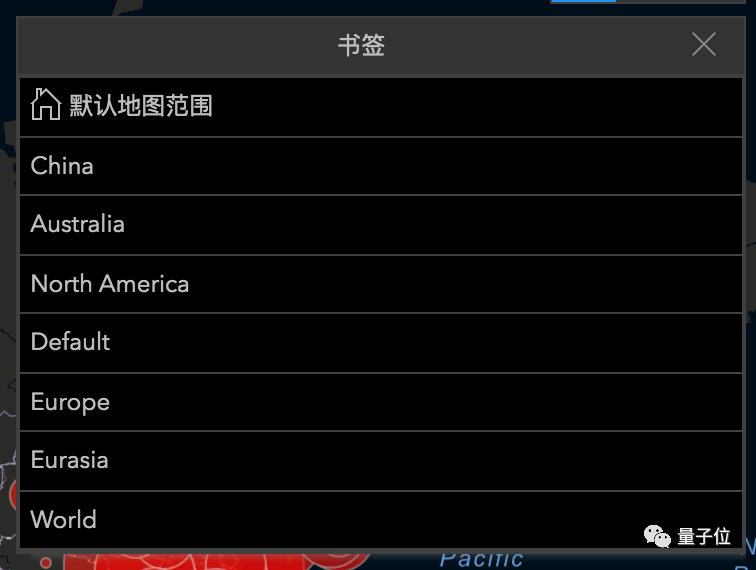Go to the North America bookmark
The width and height of the screenshot is (756, 570).
pos(110,284)
